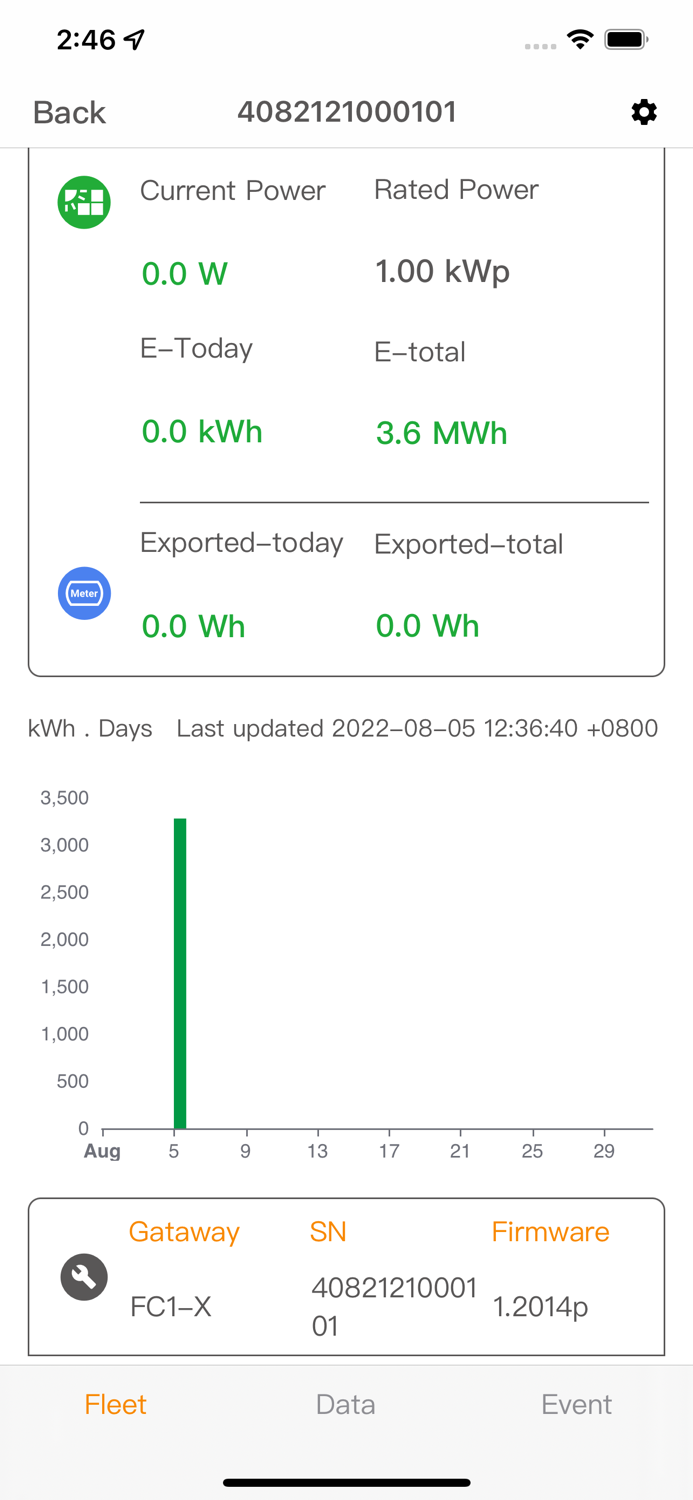Switch to the Data tab
The image size is (693, 1500).
(x=346, y=1404)
